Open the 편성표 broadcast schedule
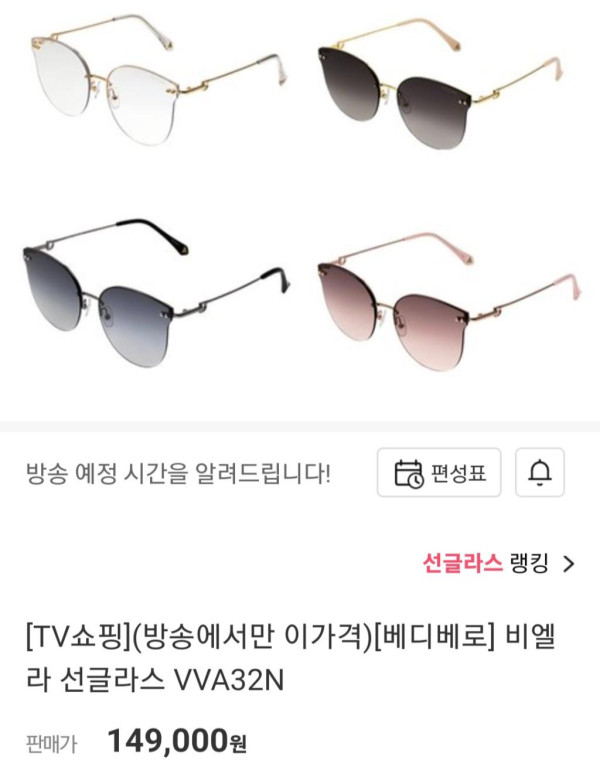 pos(439,472)
